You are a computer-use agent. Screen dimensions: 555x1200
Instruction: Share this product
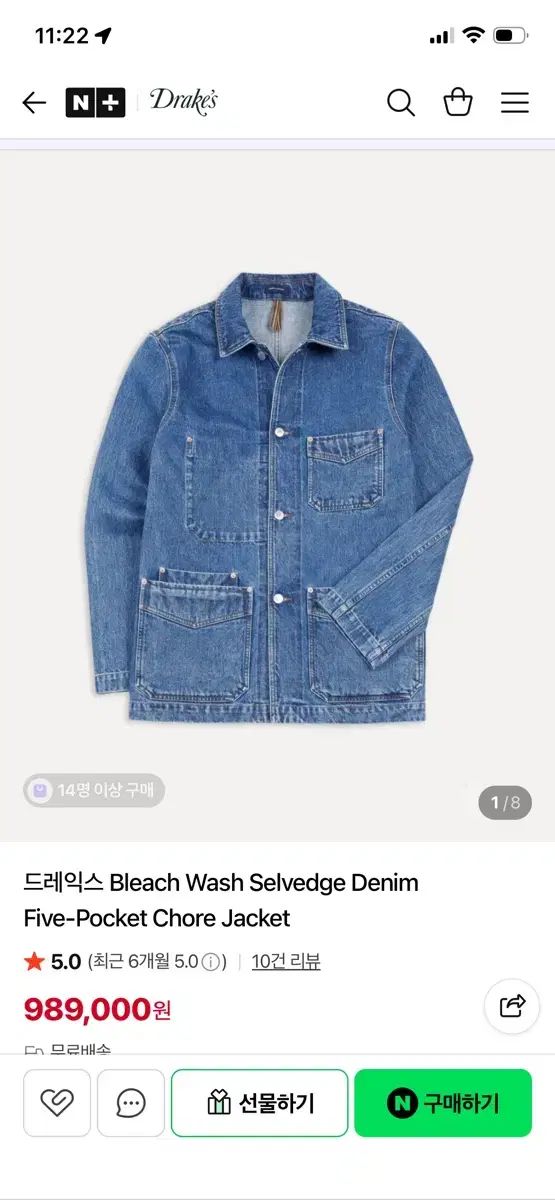click(512, 1005)
